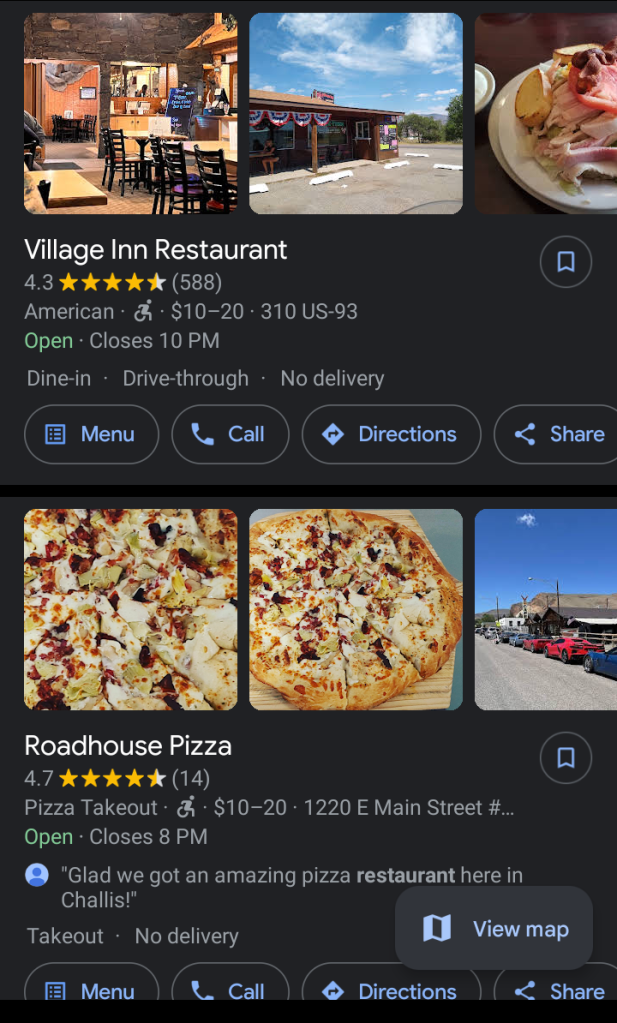Share Village Inn Restaurant listing
This screenshot has height=1023, width=617.
560,434
